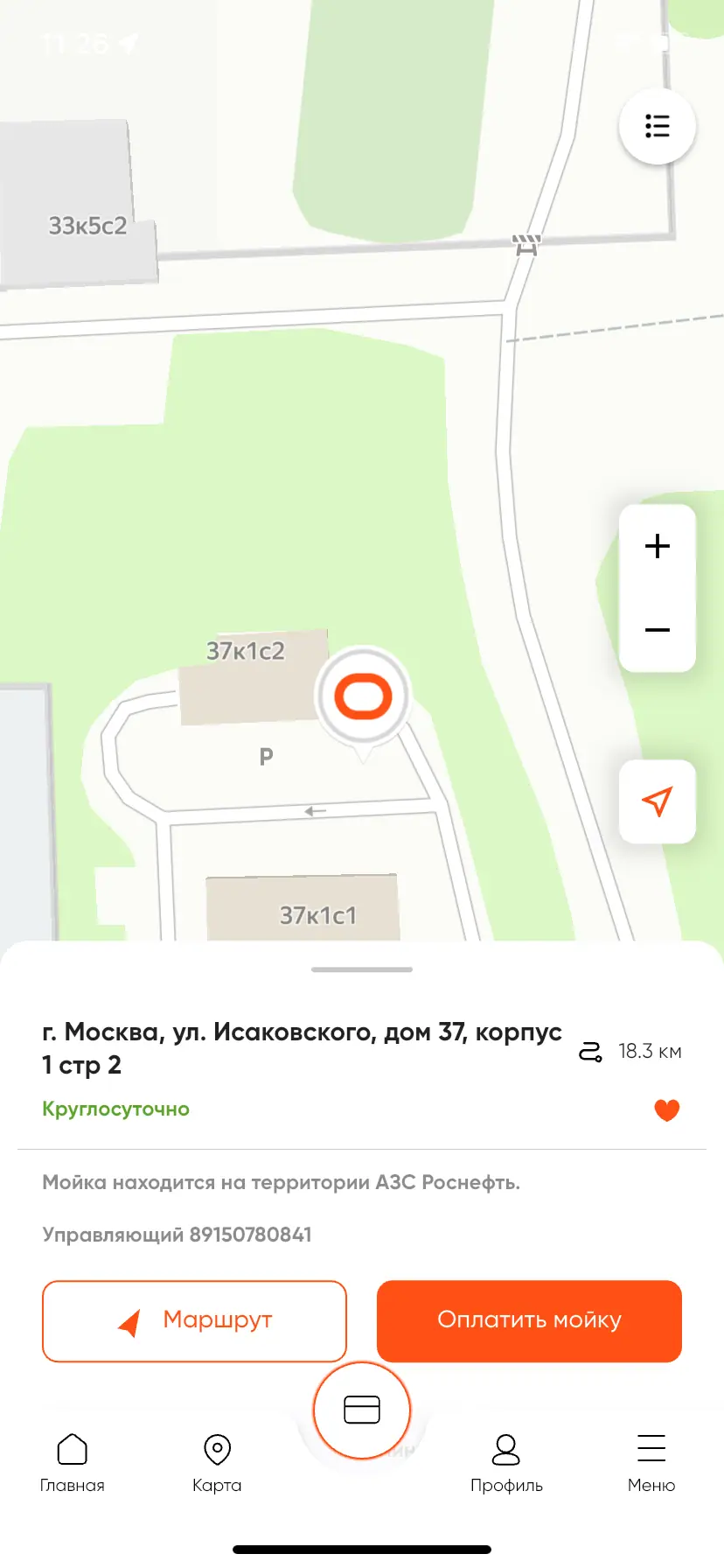Open the central payment card icon
The image size is (724, 1568).
coord(360,1410)
